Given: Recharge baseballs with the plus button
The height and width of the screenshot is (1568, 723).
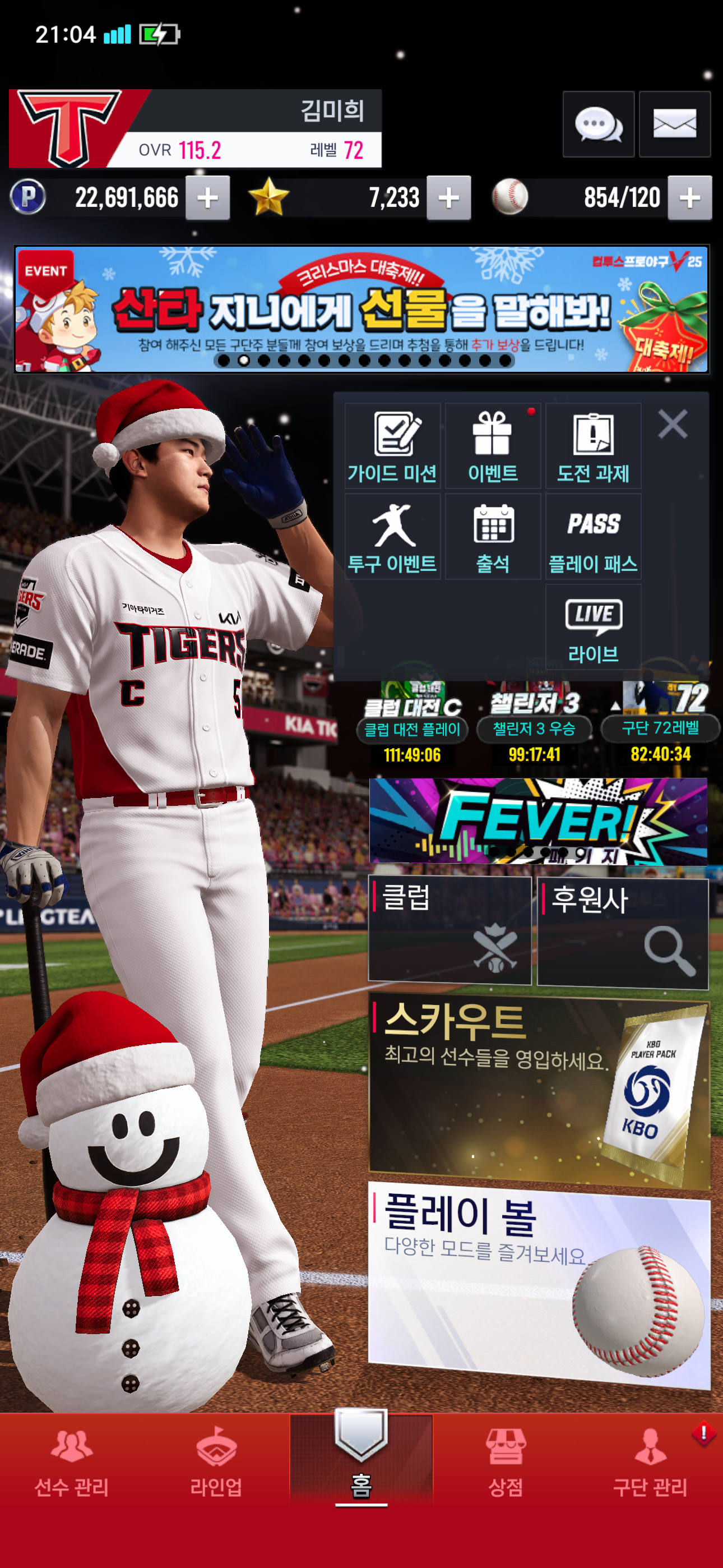Looking at the screenshot, I should tap(689, 198).
